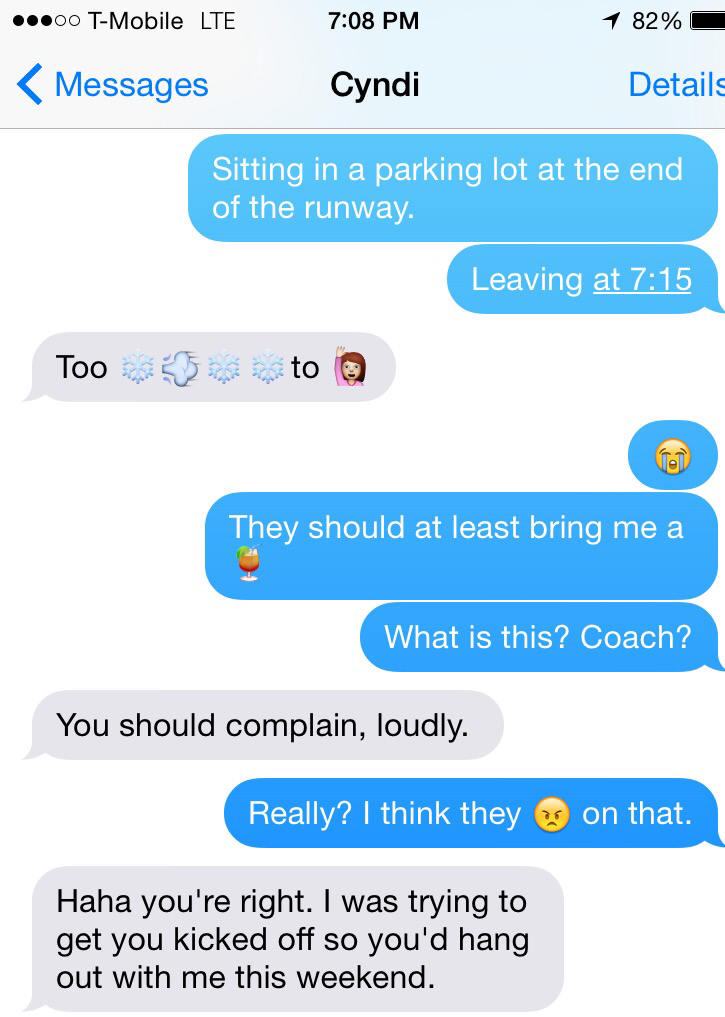The image size is (725, 1017).
Task: Tap the underlined 'at 7:15' time link
Action: (x=642, y=279)
